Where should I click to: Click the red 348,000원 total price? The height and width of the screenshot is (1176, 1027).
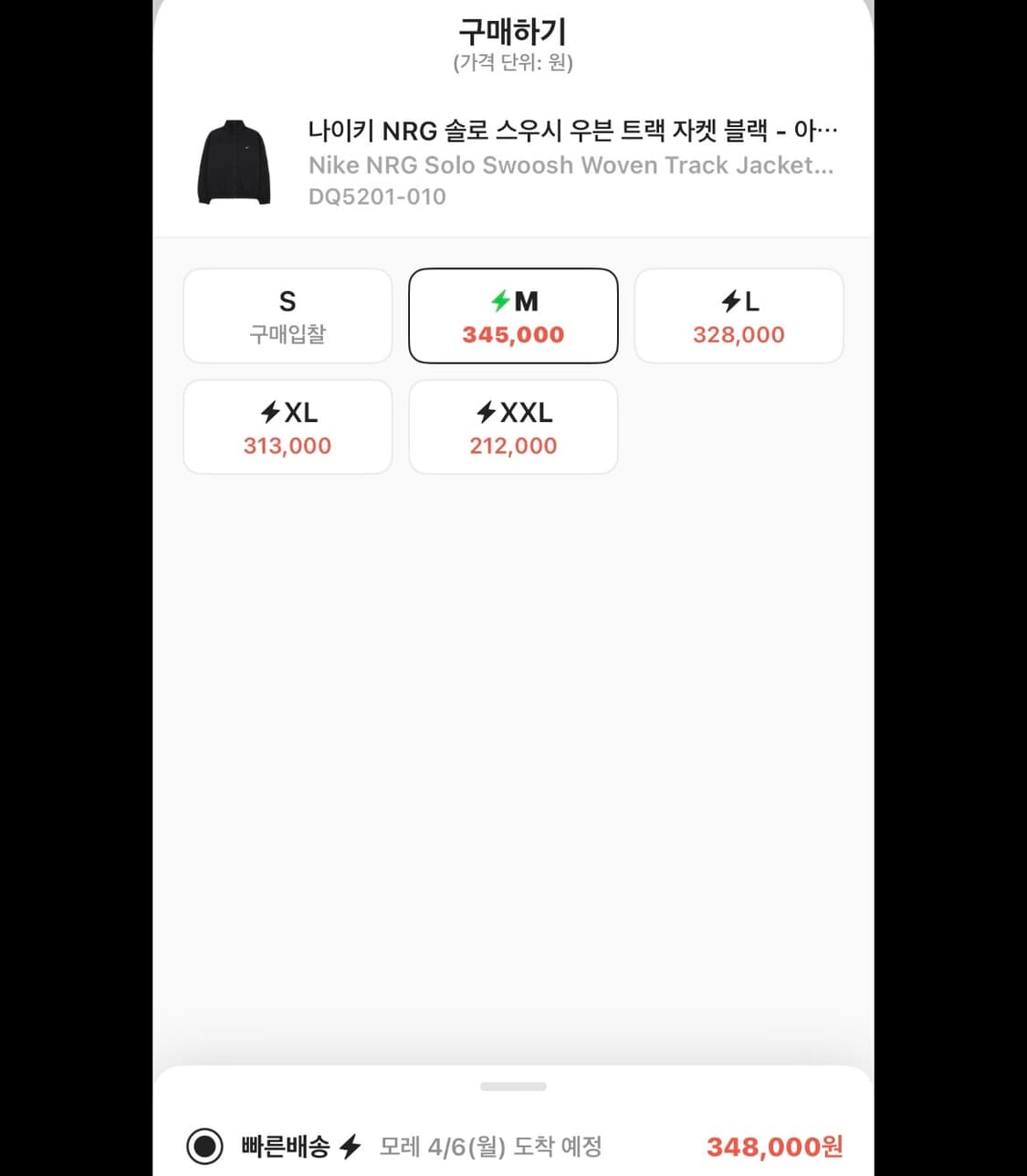click(777, 1146)
